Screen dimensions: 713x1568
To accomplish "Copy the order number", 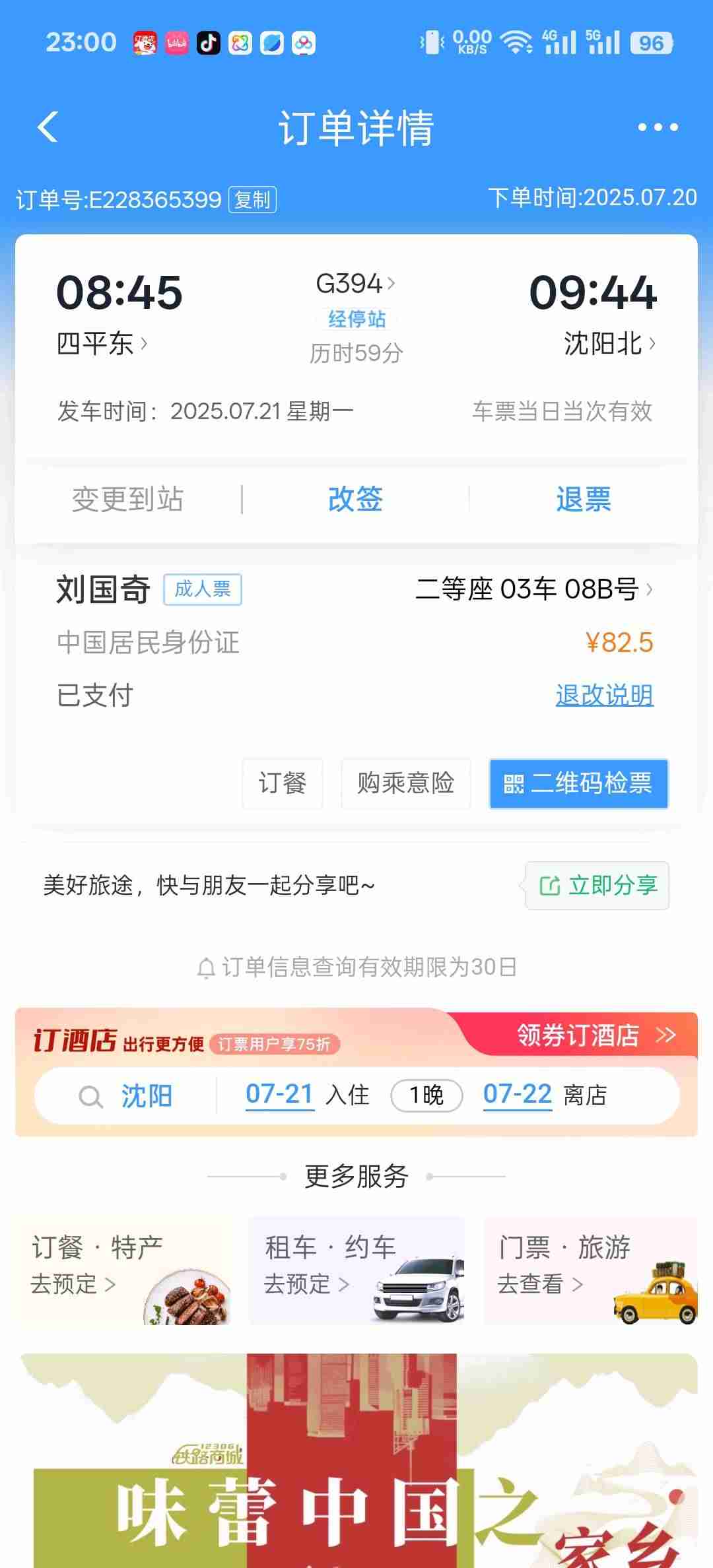I will tap(252, 199).
